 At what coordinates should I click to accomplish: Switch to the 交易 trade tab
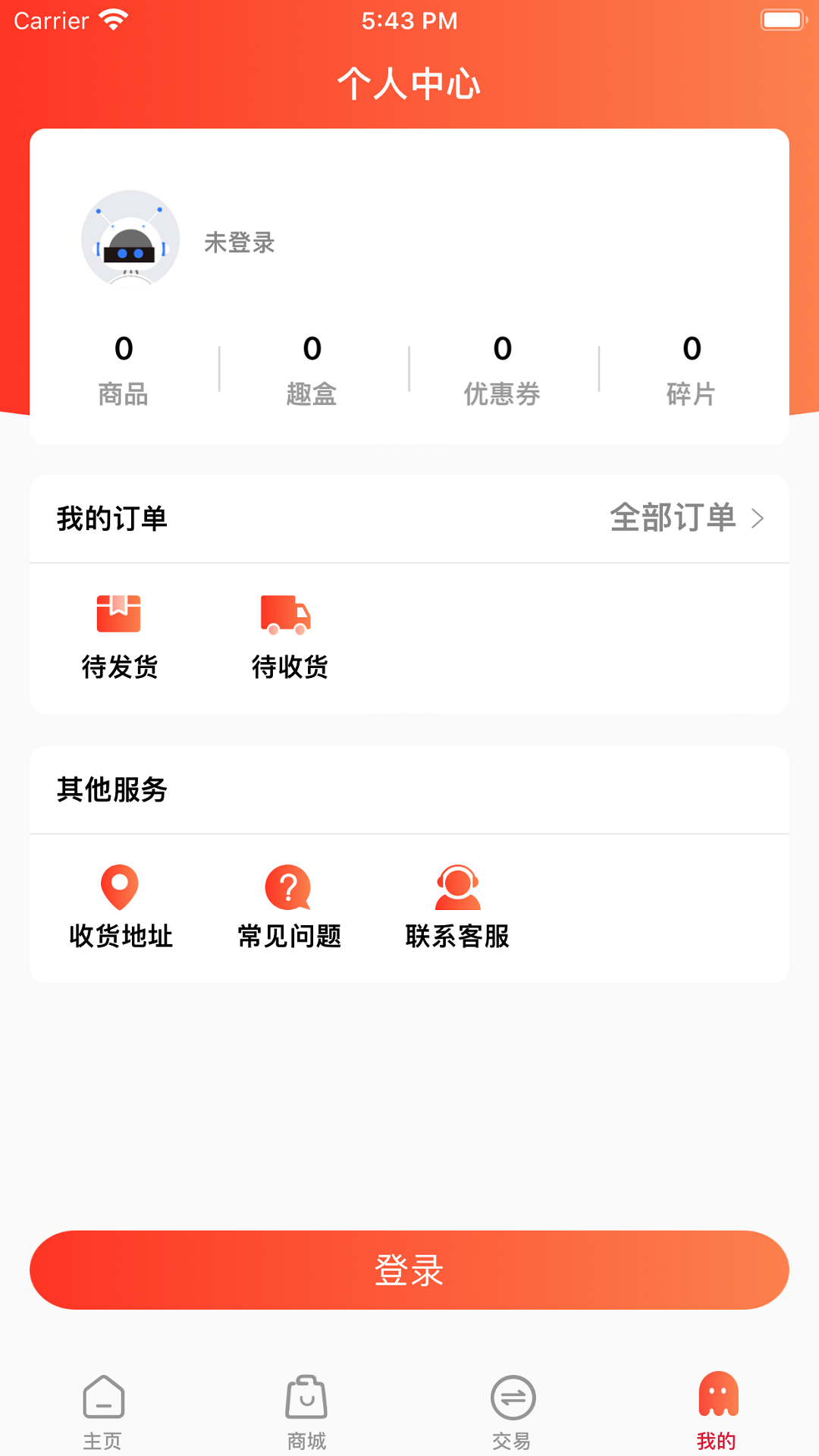coord(512,1410)
